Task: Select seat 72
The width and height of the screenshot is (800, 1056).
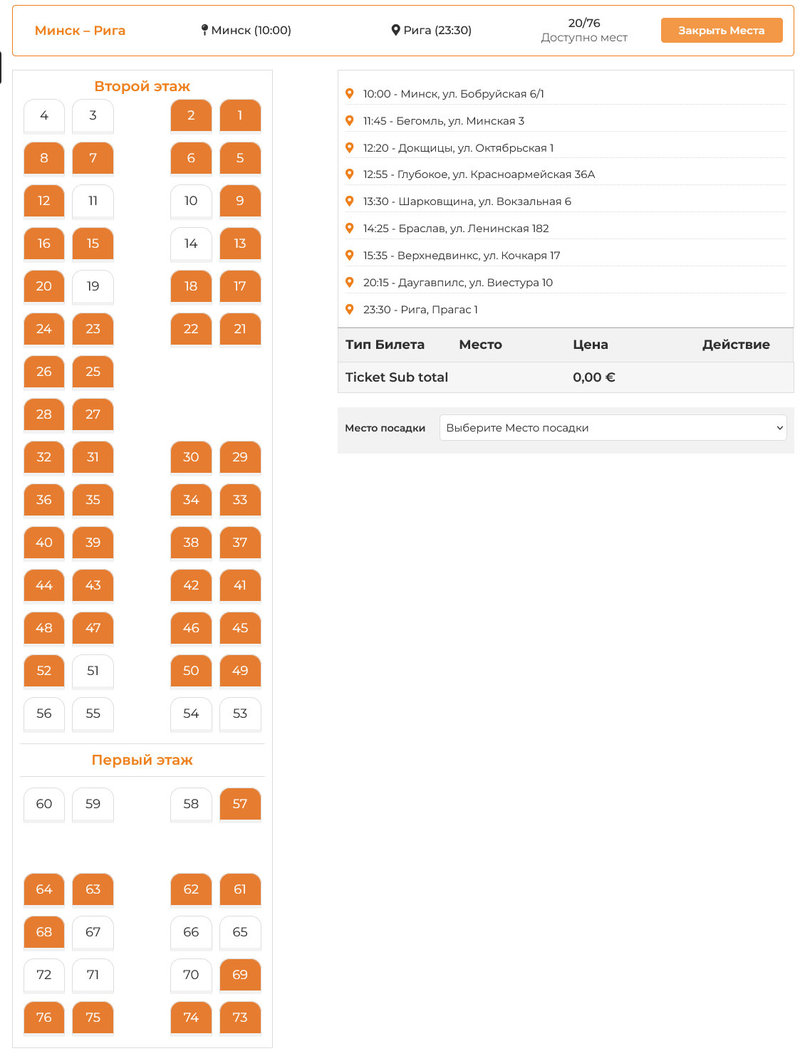Action: click(44, 975)
